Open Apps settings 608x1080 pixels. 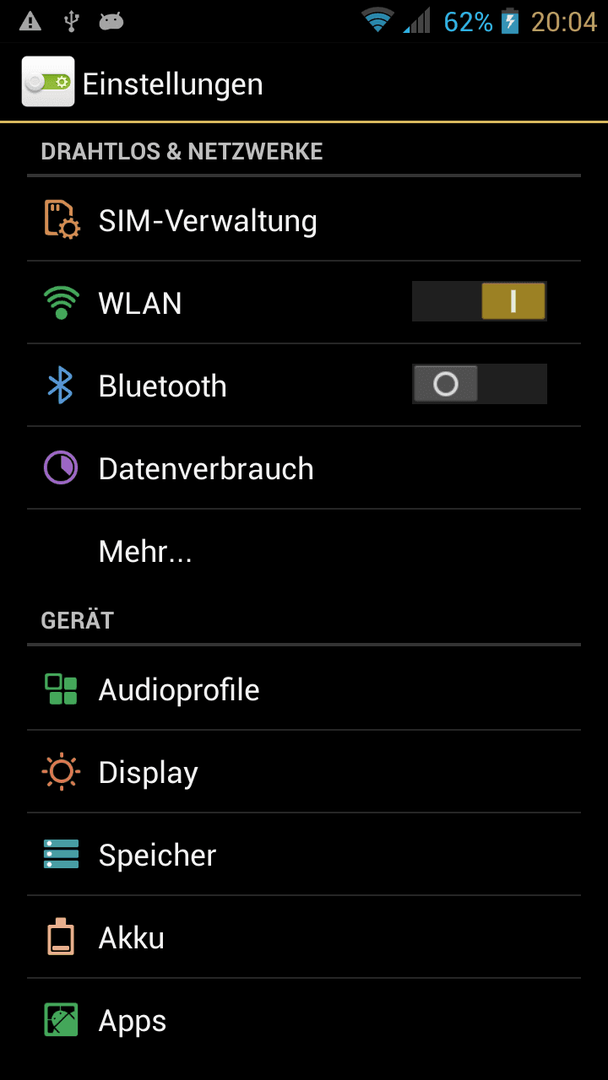[x=304, y=1020]
